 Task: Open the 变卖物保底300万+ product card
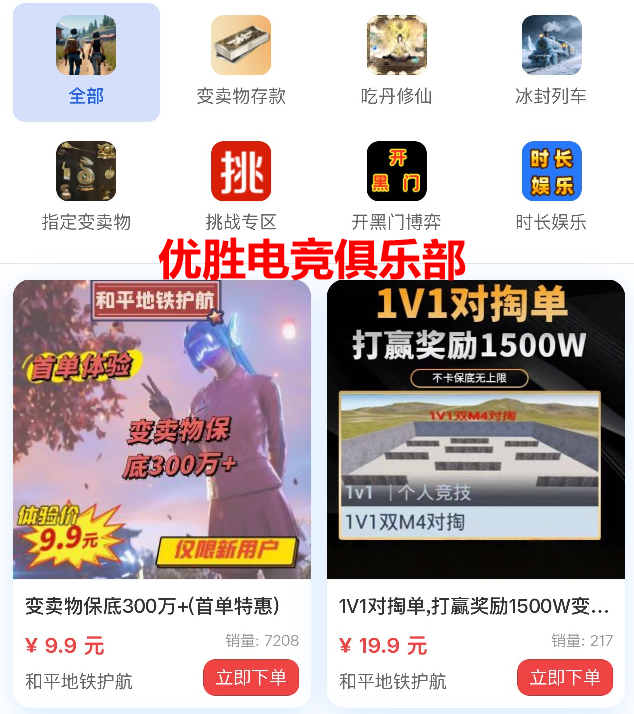click(x=162, y=430)
